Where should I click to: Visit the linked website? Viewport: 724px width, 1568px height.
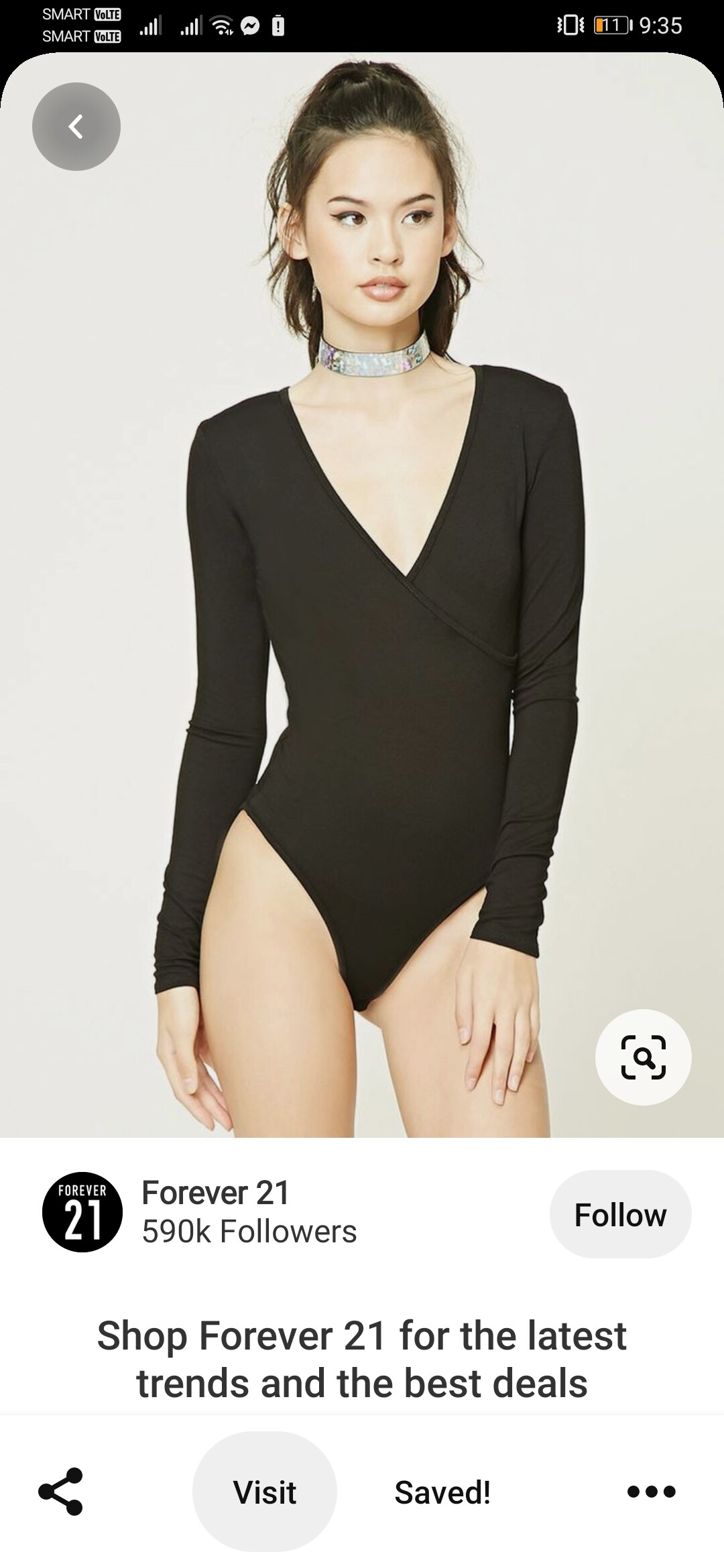(265, 1492)
